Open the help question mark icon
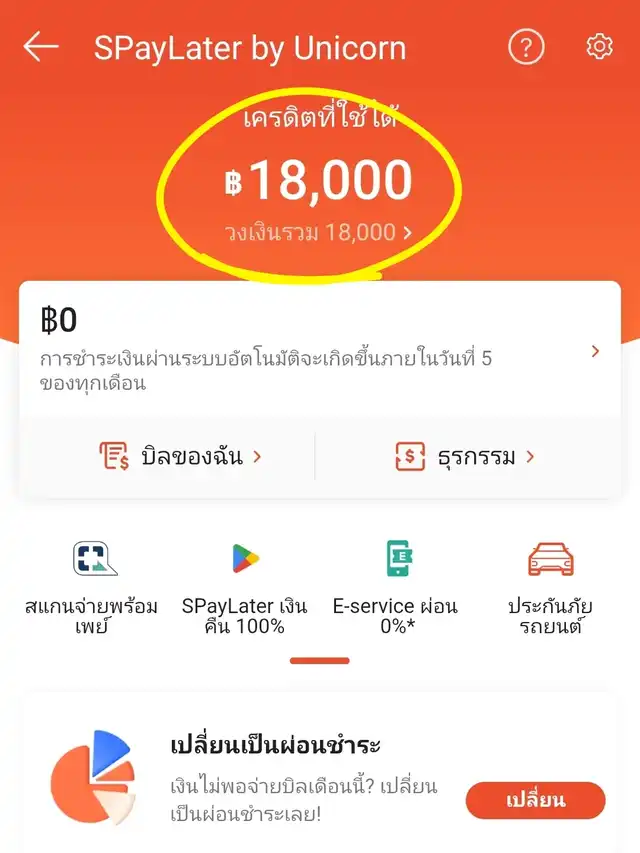Screen dimensions: 640x853 (526, 47)
